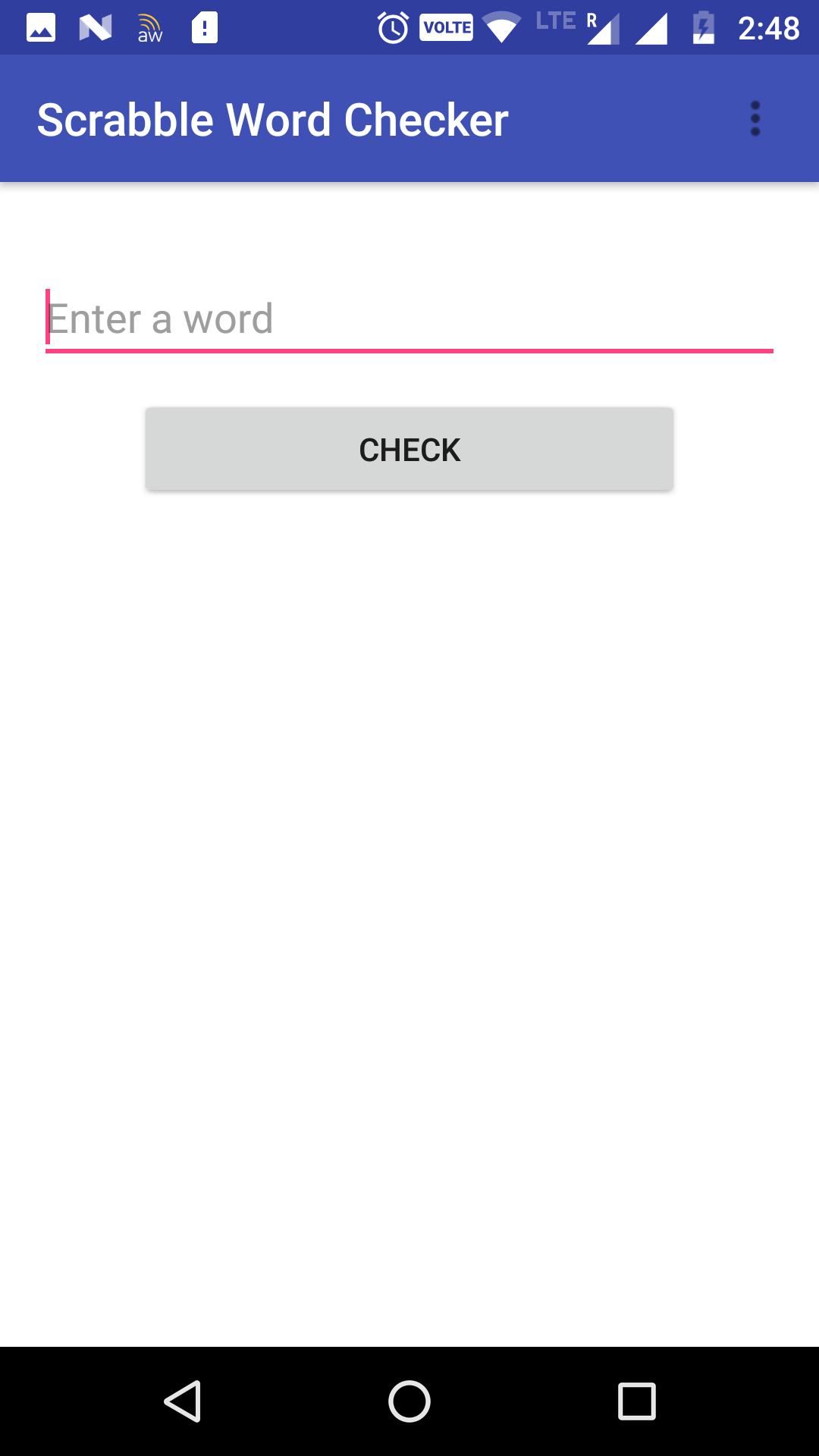The width and height of the screenshot is (819, 1456).
Task: Select the Scrabble Word Checker title
Action: click(x=273, y=119)
